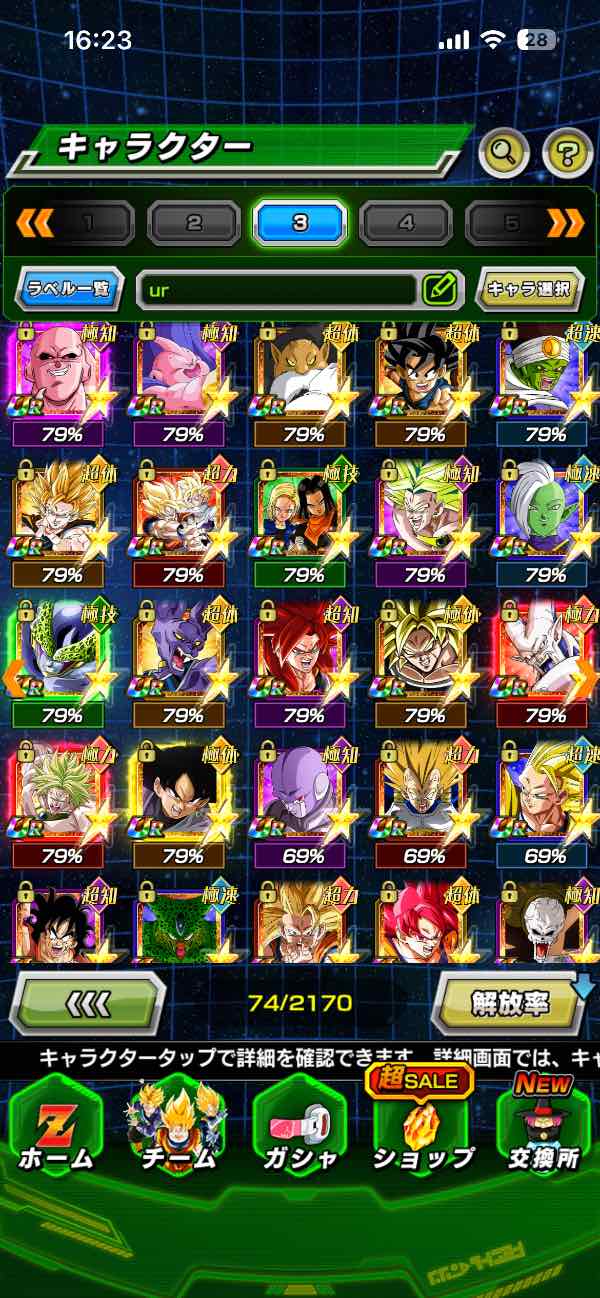600x1298 pixels.
Task: Edit the label name with the pencil icon
Action: 439,290
